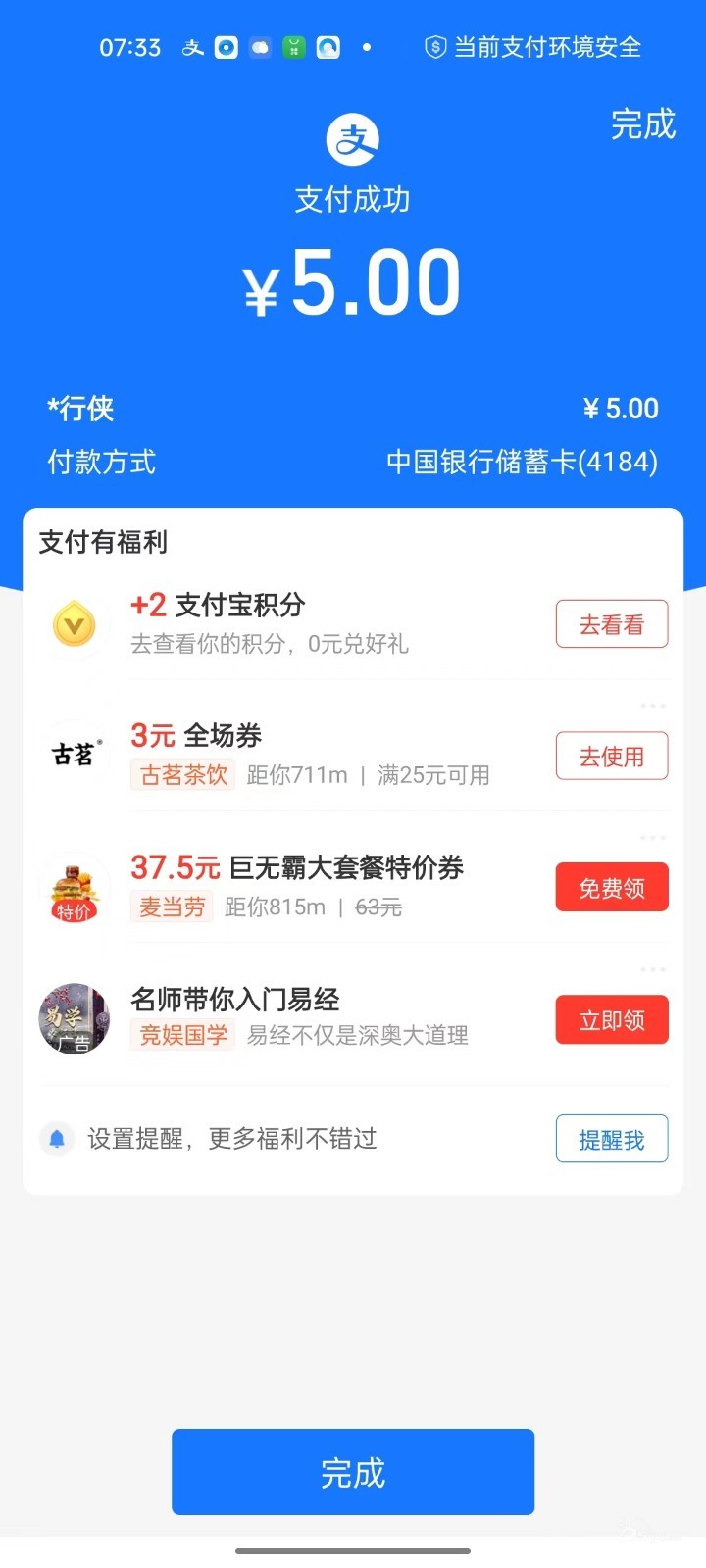The image size is (706, 1568).
Task: Claim the 麦当劳 coupon with 免费领
Action: pos(612,888)
